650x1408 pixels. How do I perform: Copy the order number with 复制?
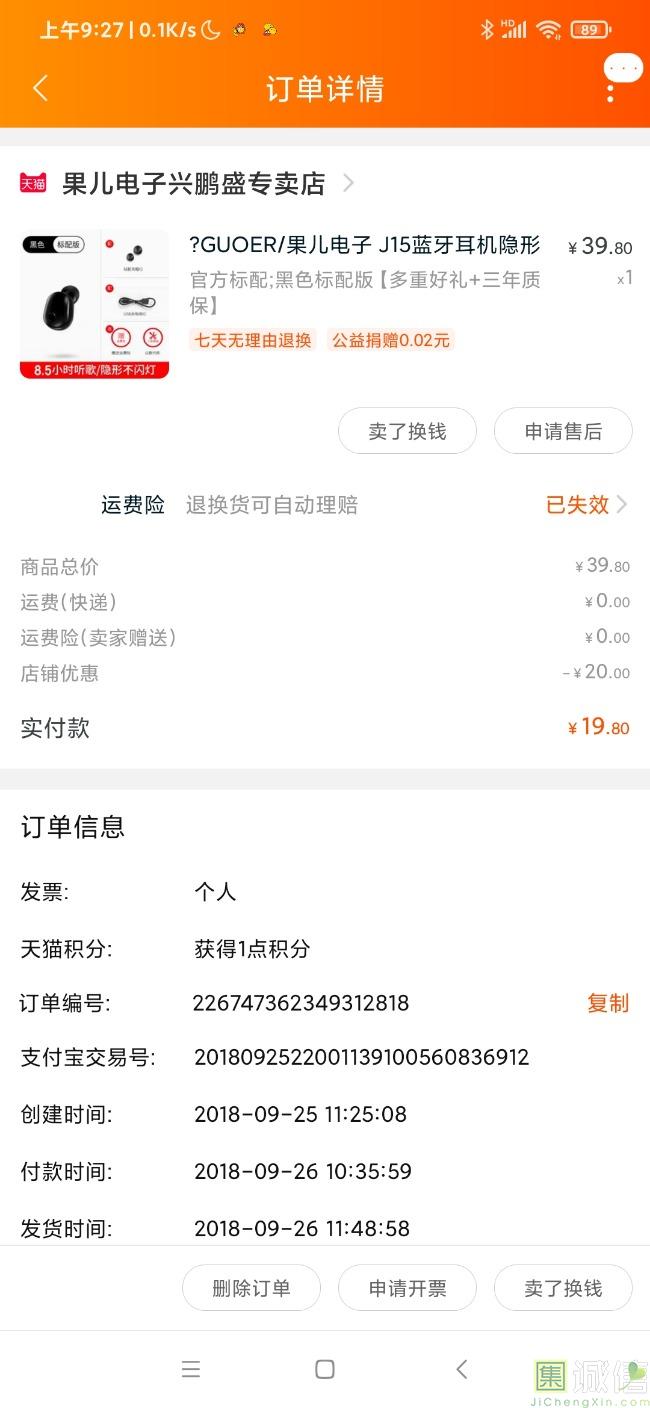click(607, 1003)
